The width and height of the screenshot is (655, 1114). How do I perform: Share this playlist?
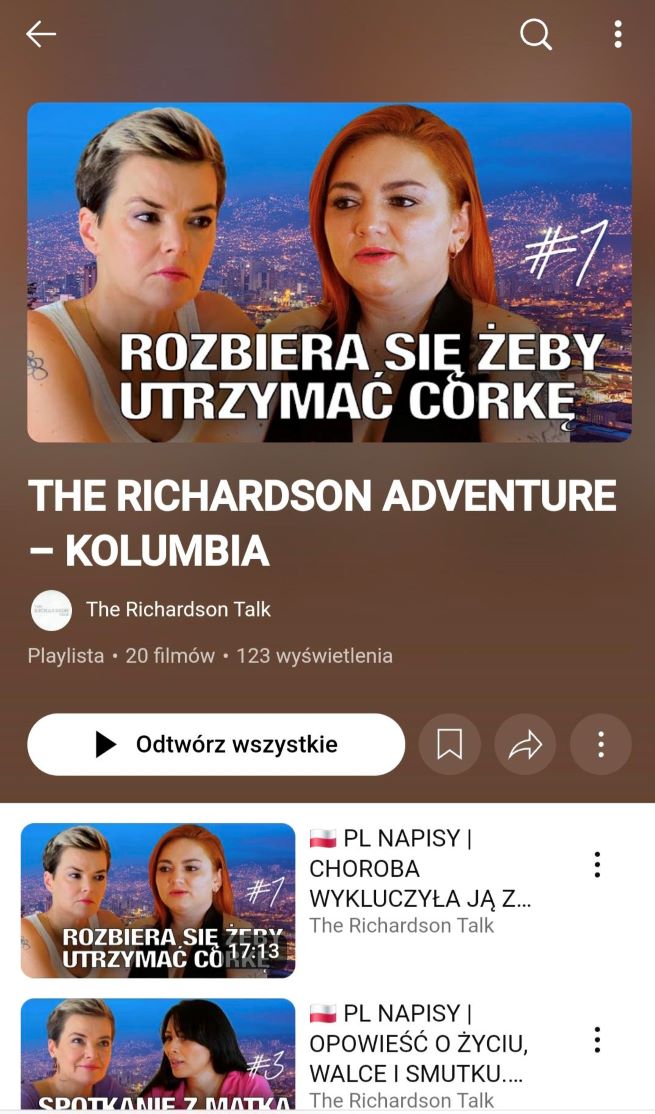pos(525,744)
